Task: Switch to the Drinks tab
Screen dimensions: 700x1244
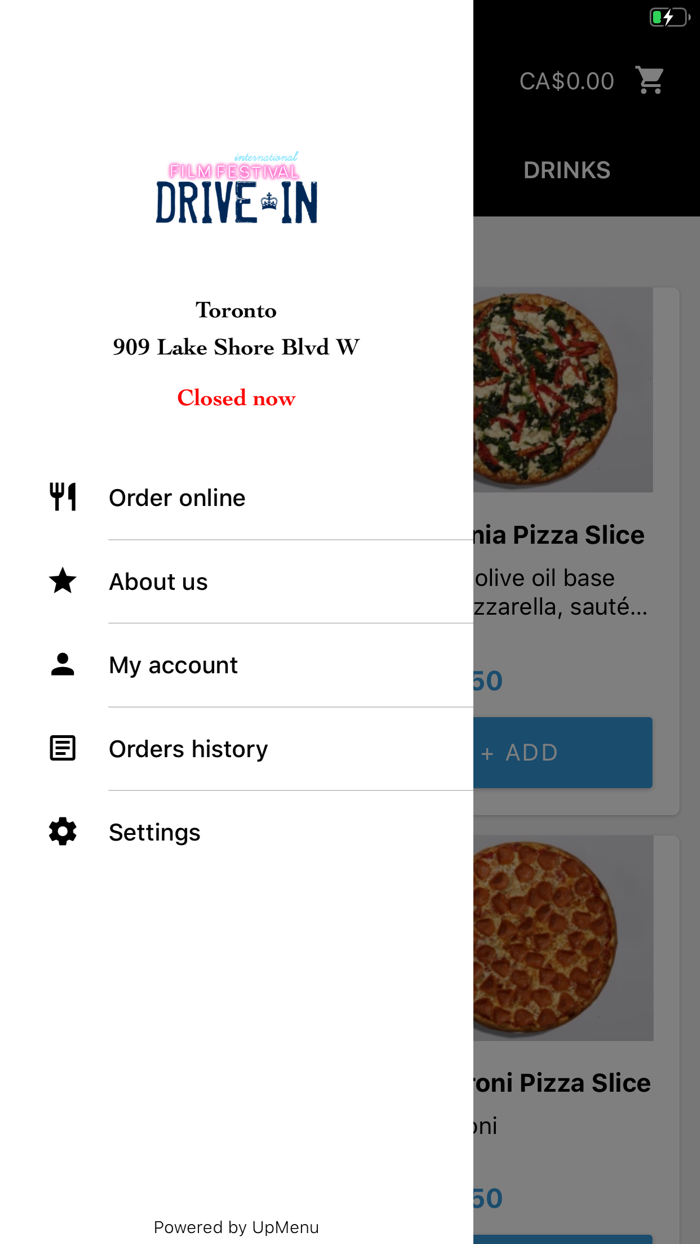Action: 566,170
